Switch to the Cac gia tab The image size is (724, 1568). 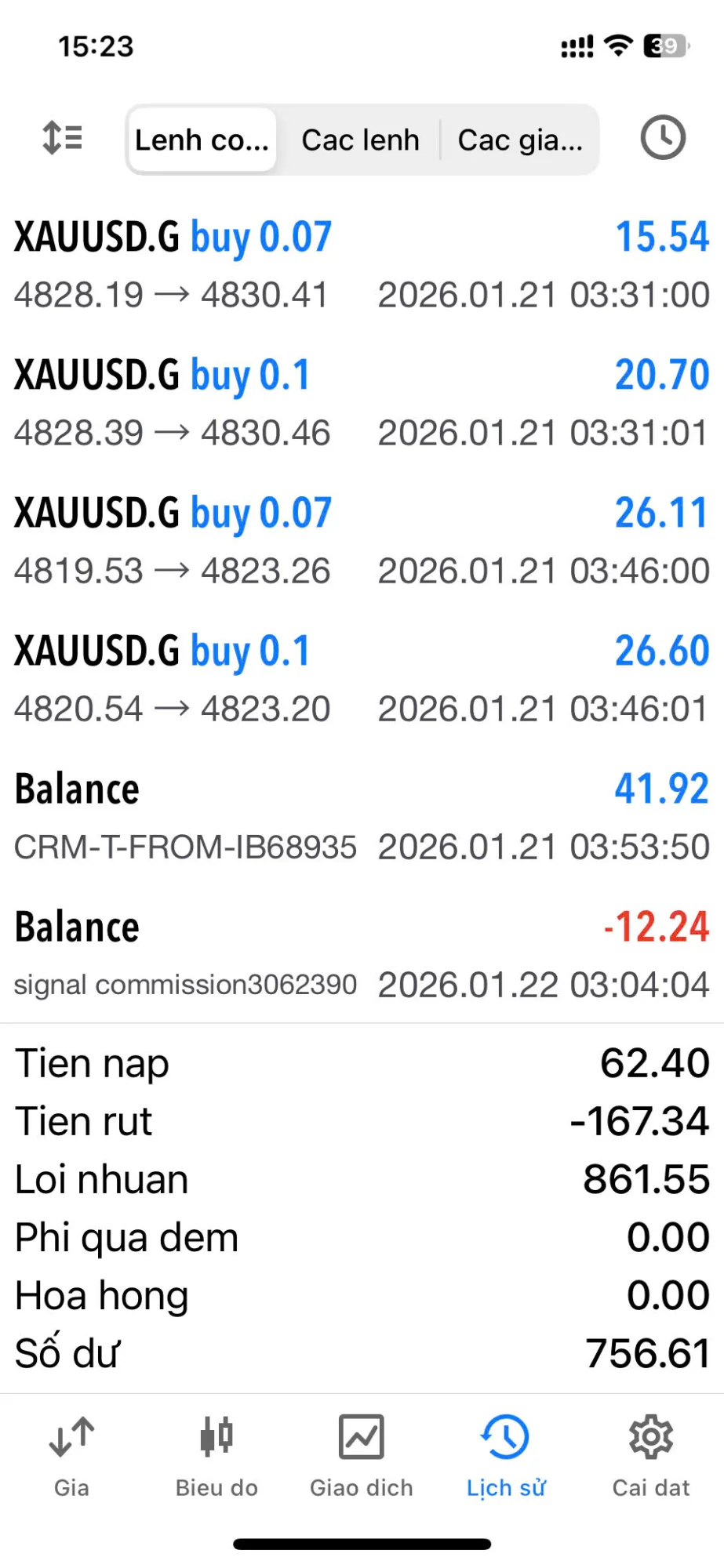point(520,139)
